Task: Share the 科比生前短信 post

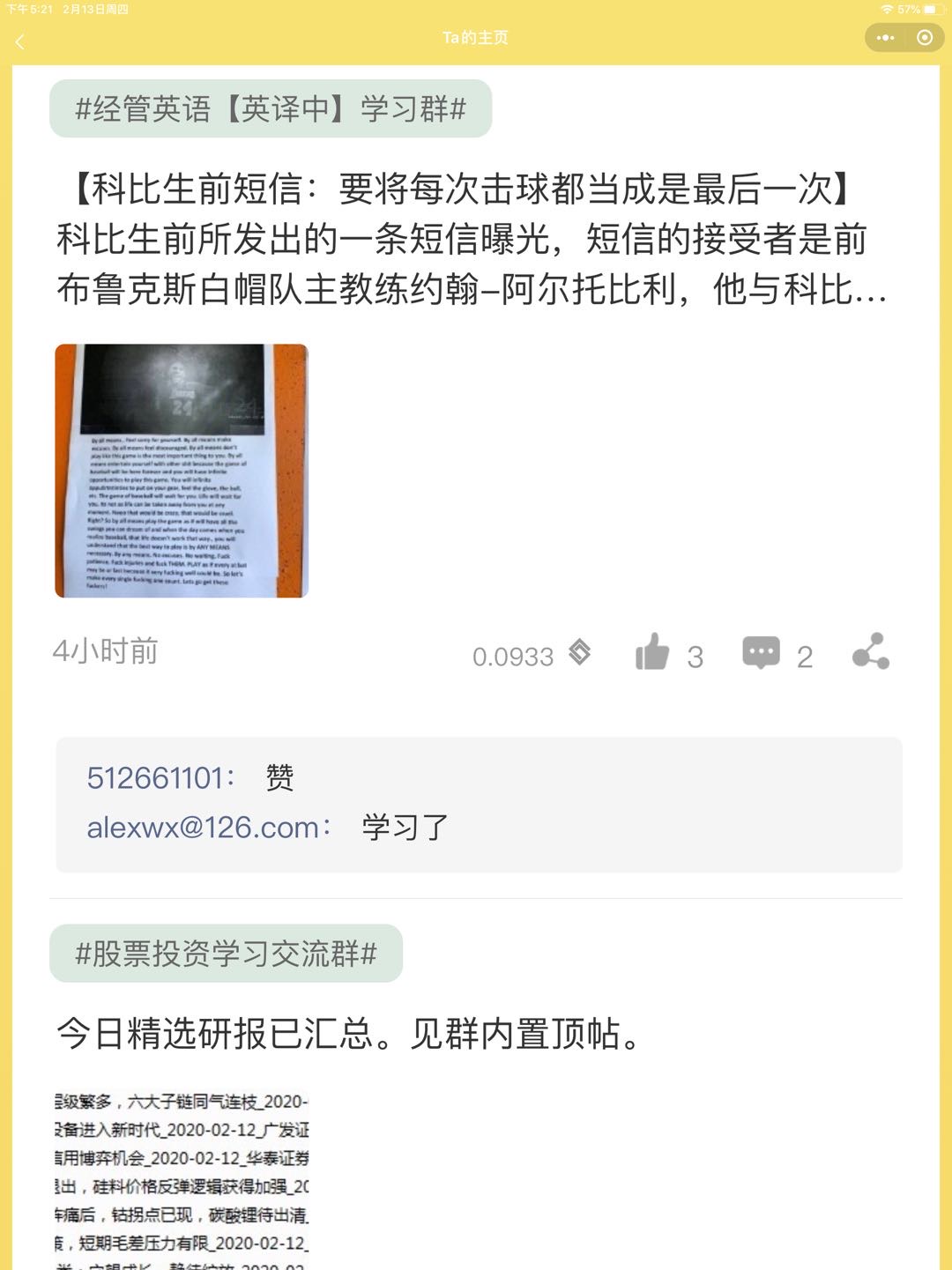Action: (x=871, y=653)
